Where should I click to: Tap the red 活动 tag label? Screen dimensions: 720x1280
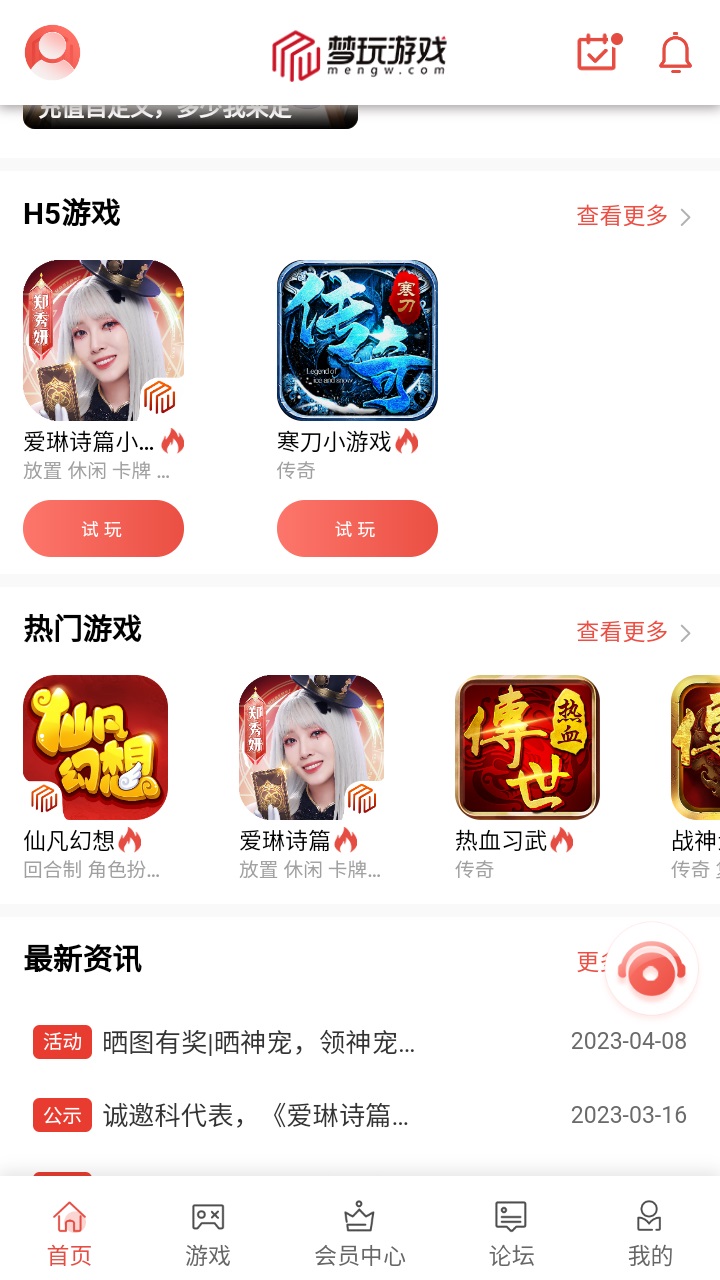[62, 1042]
